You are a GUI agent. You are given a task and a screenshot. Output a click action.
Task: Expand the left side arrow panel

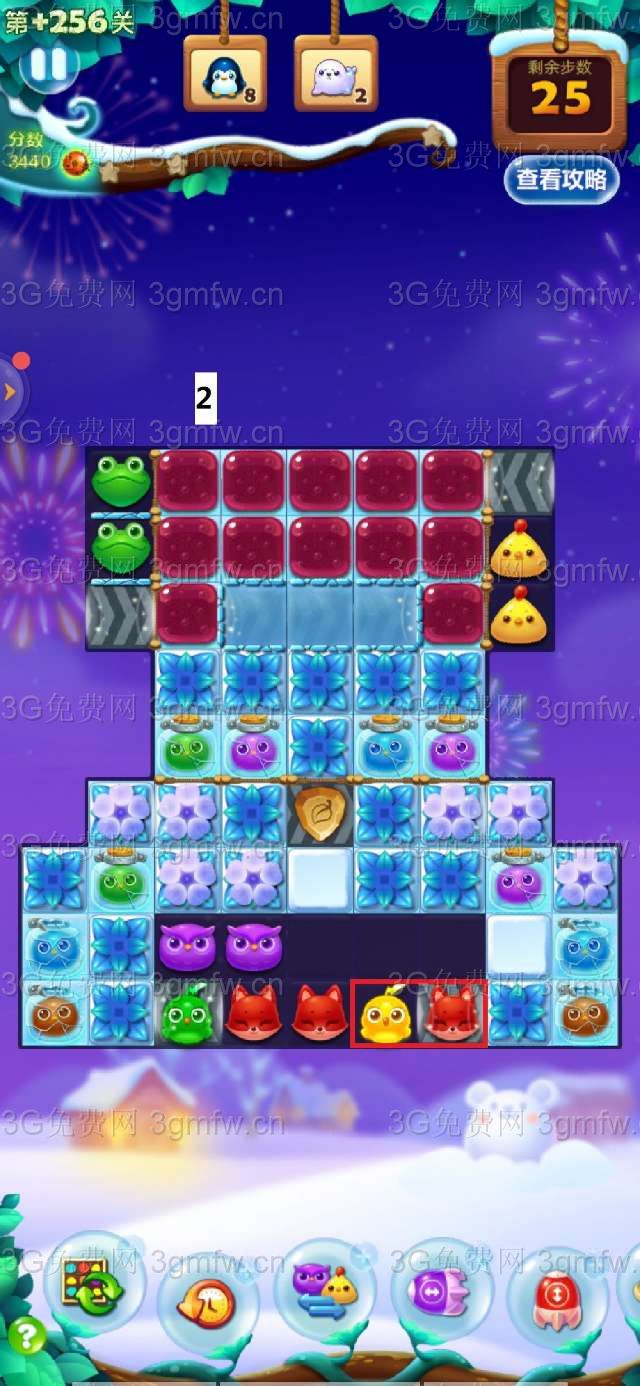tap(10, 391)
